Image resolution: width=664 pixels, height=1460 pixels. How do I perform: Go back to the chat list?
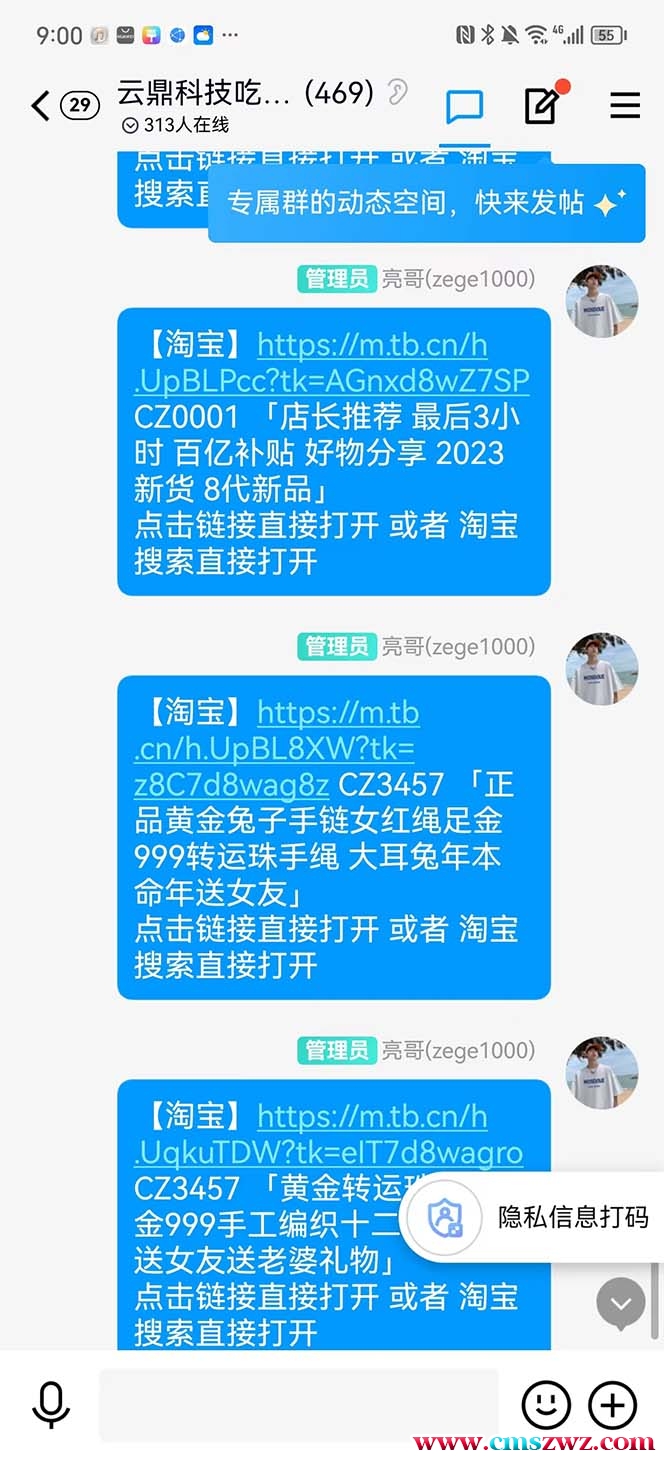click(40, 105)
